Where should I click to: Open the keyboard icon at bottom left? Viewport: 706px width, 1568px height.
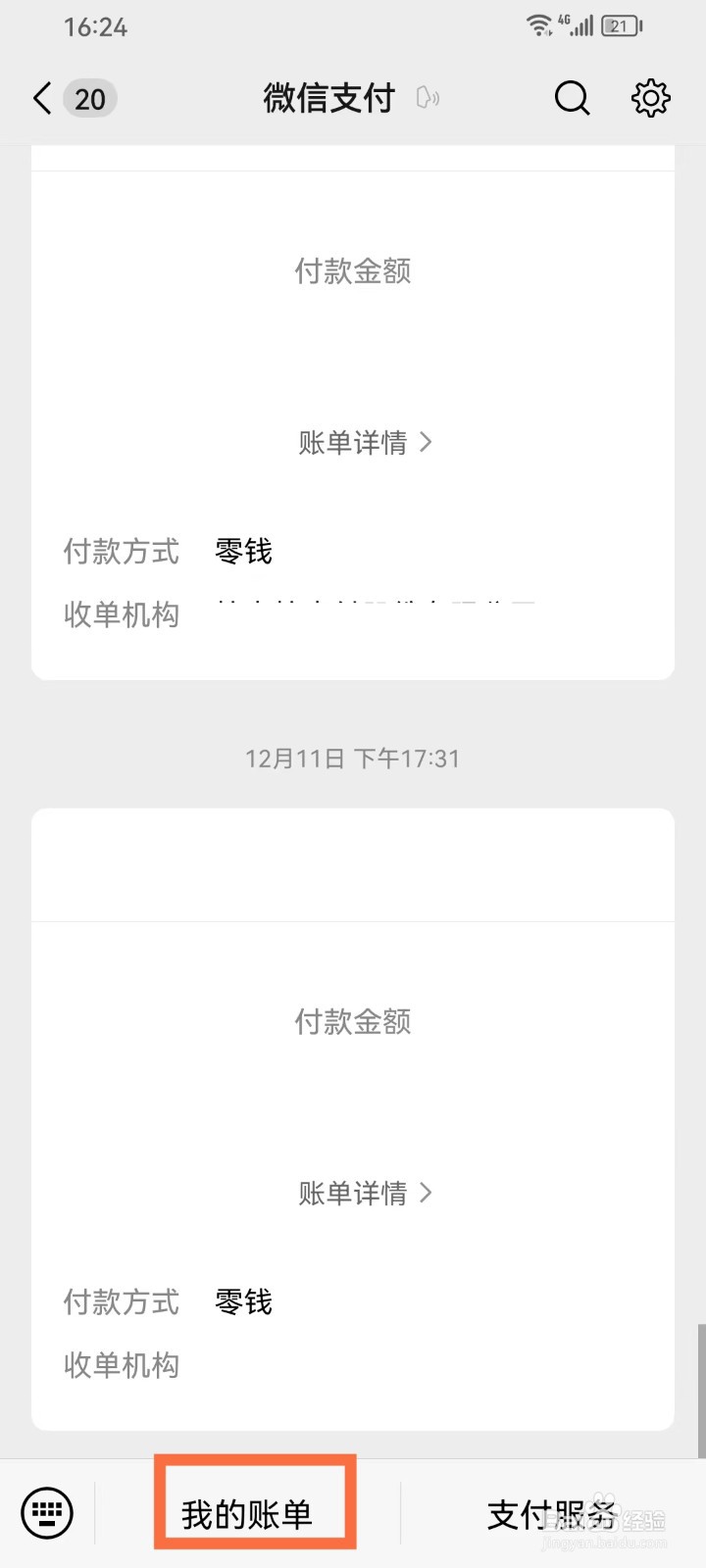[45, 1513]
